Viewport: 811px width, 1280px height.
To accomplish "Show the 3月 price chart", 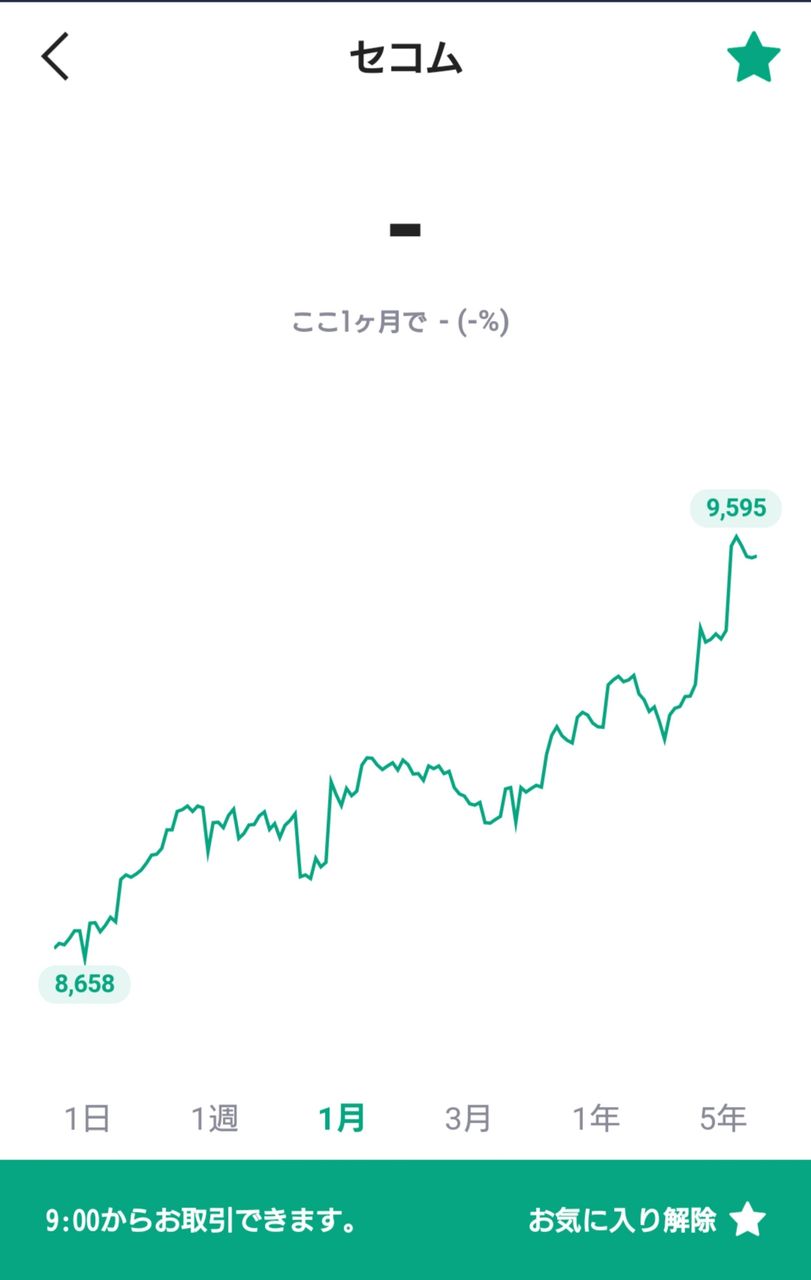I will (469, 1119).
